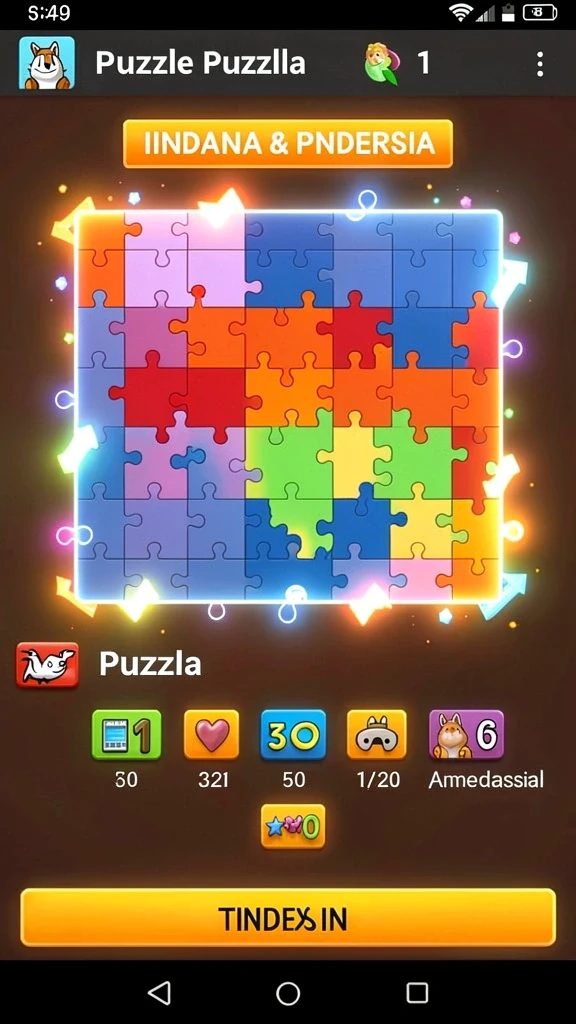Tap the orange TINDEXS IN button
Viewport: 576px width, 1024px height.
[x=288, y=917]
